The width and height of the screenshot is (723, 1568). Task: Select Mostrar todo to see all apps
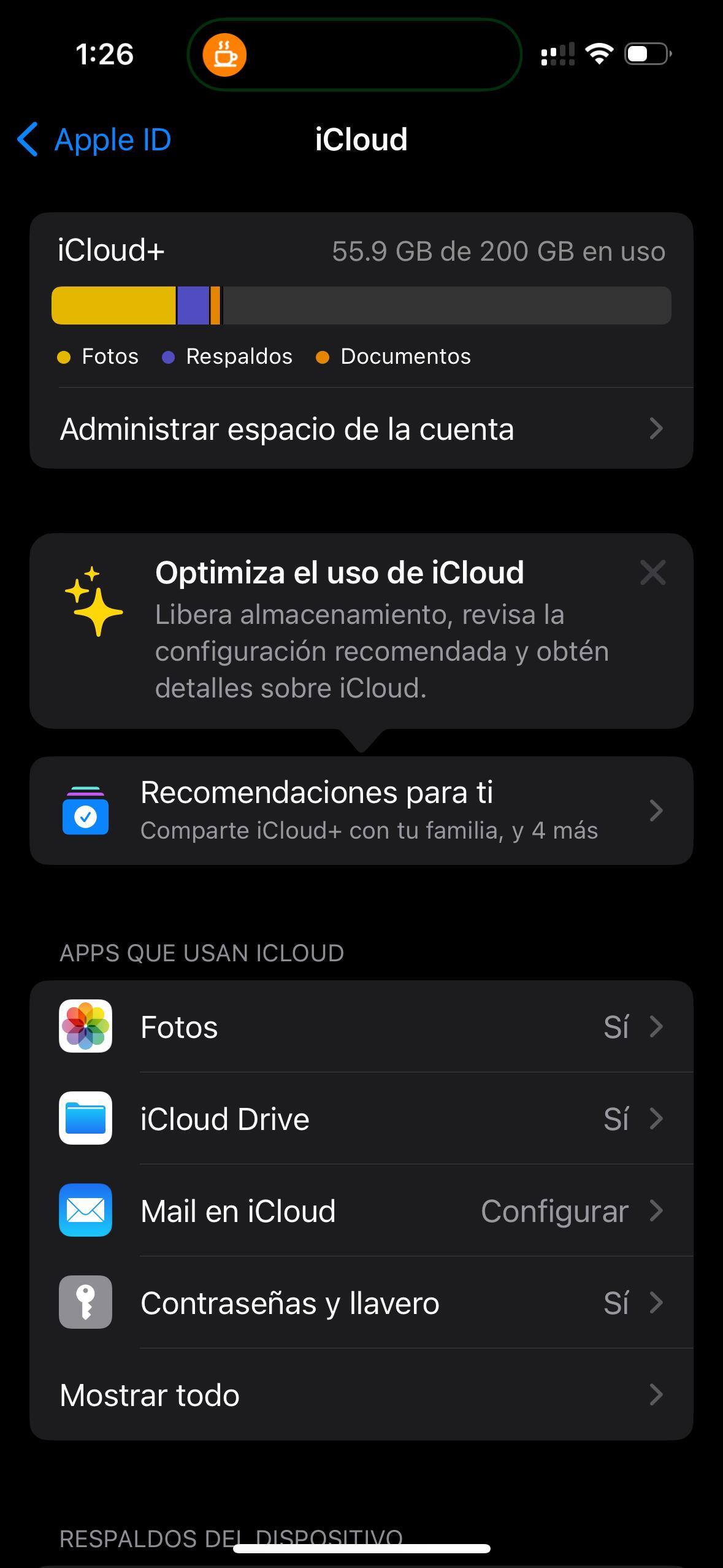coord(361,1395)
